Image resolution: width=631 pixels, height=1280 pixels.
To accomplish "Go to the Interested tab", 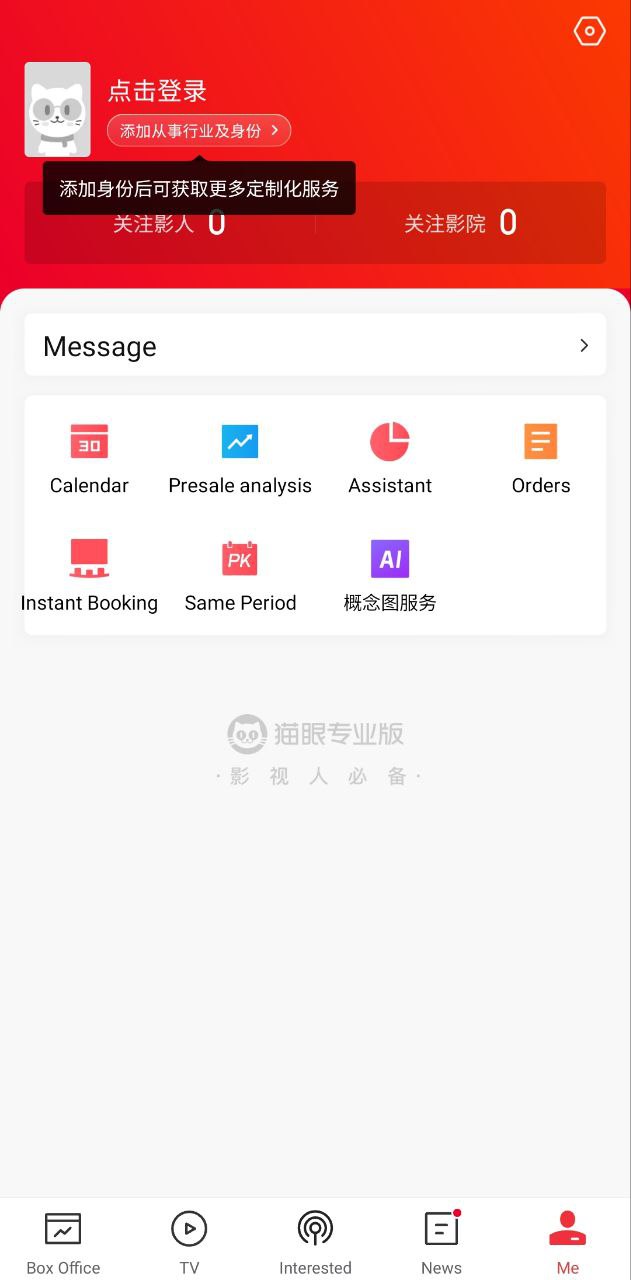I will point(315,1241).
